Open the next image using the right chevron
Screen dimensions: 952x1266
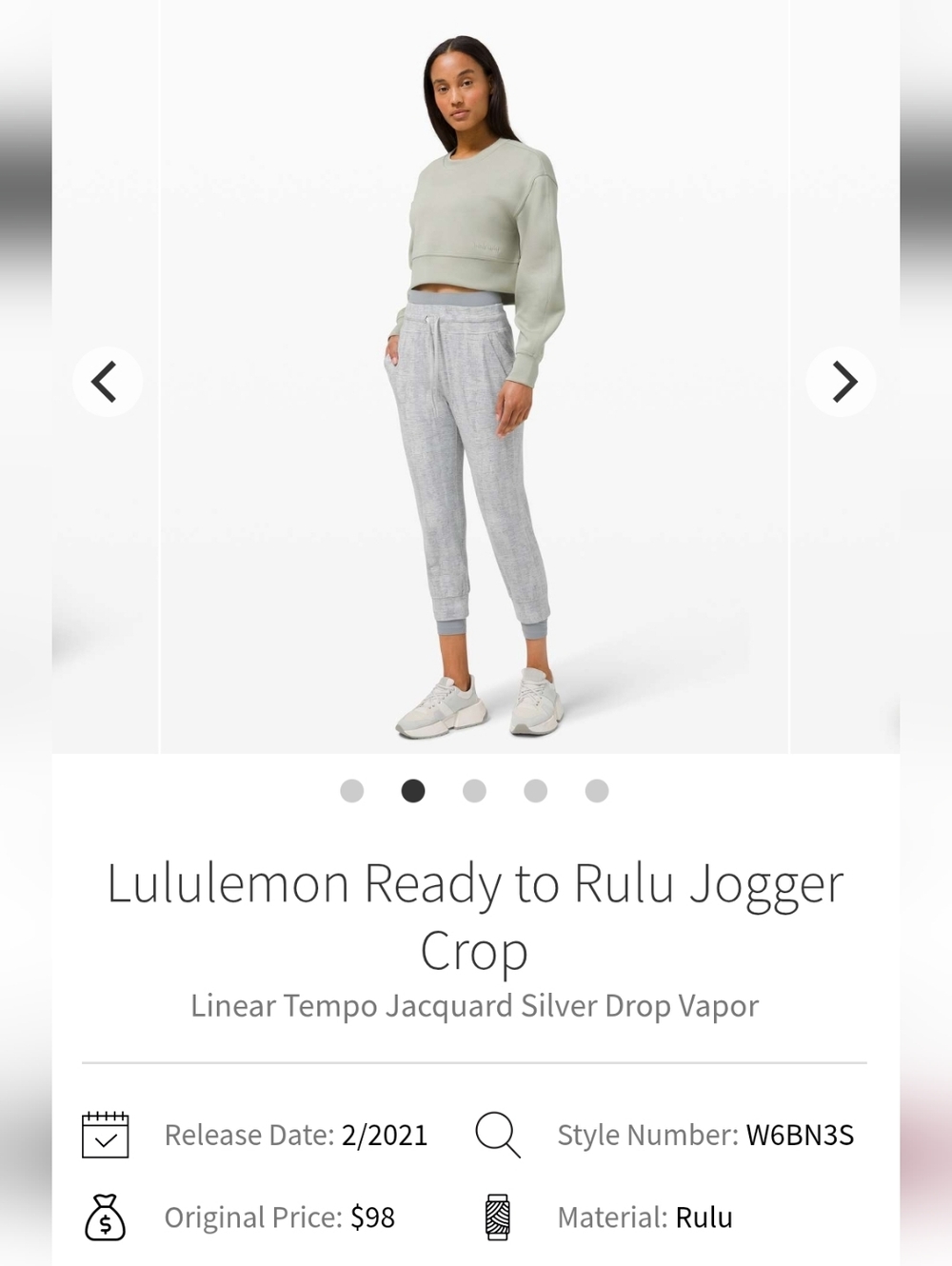coord(842,381)
